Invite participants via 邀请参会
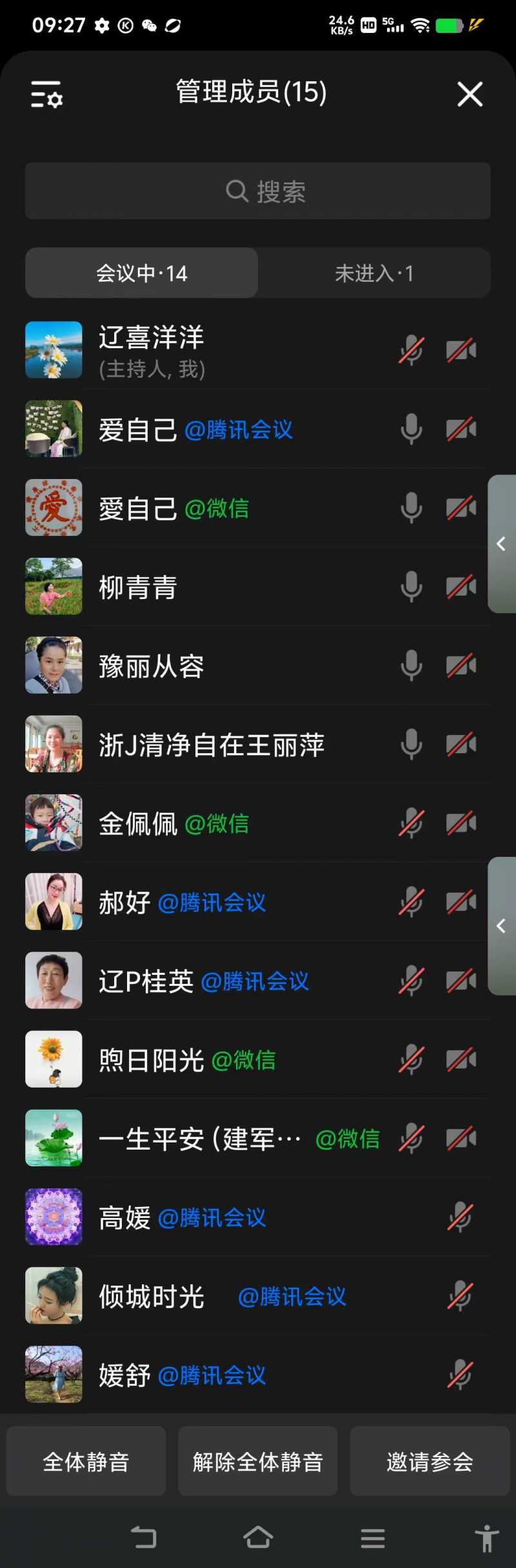 430,1462
